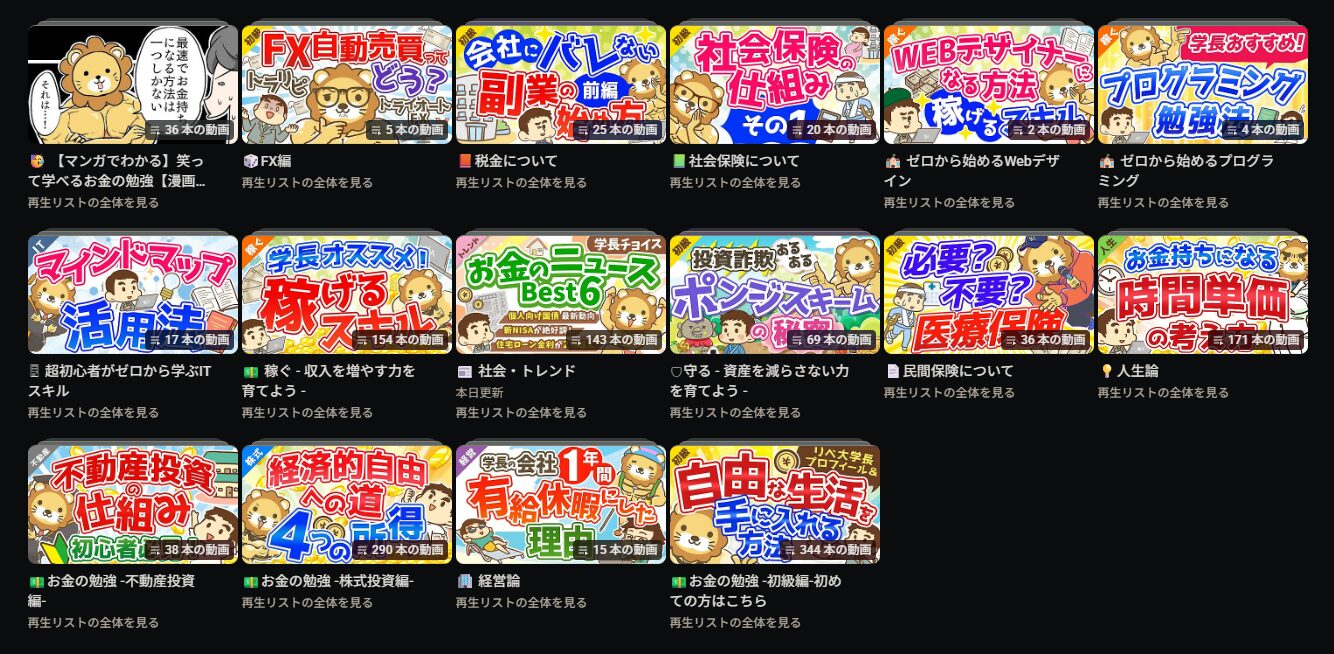Open the 社会保険について playlist thumbnail
The image size is (1334, 654).
tap(775, 85)
